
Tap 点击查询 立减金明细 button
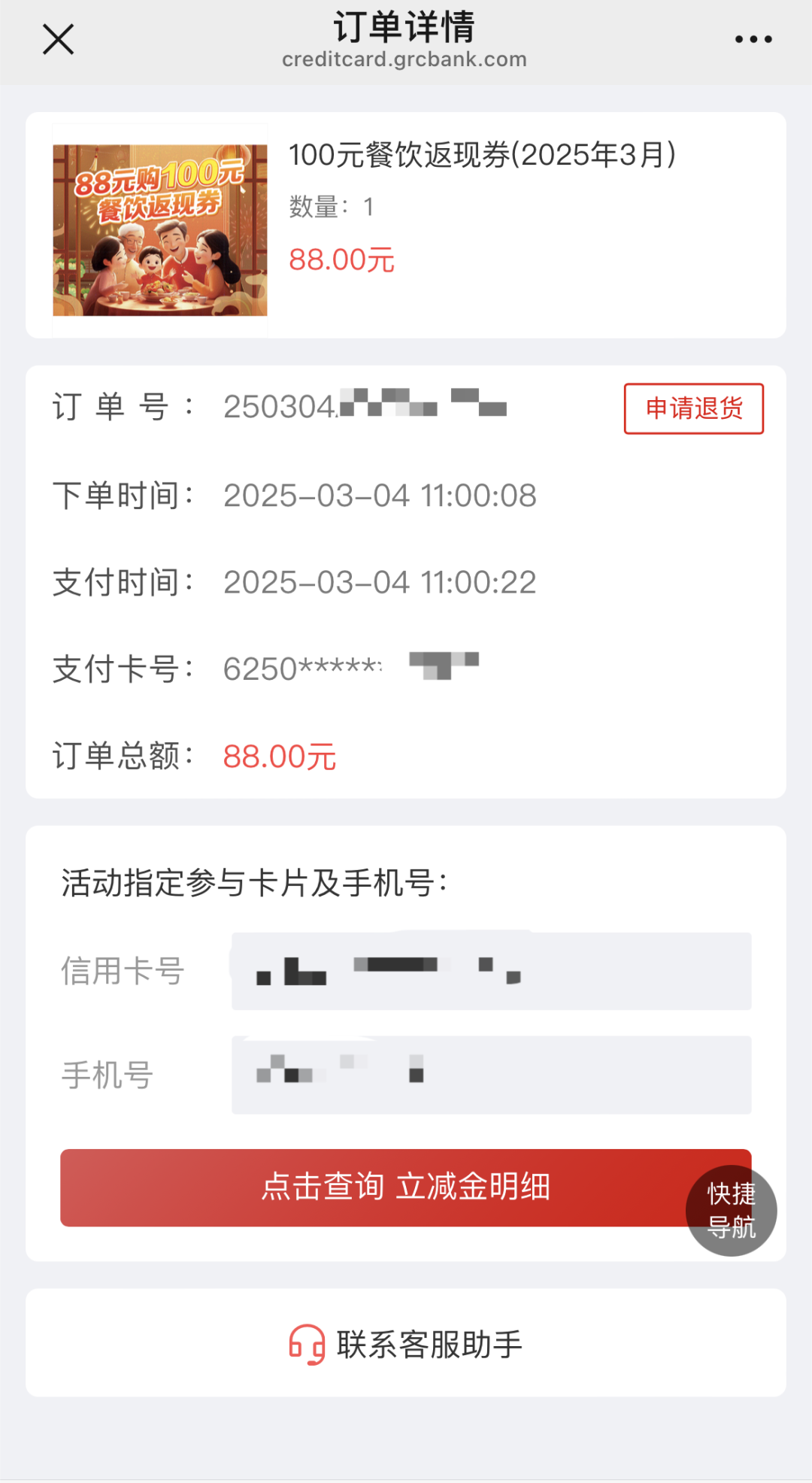click(376, 1187)
